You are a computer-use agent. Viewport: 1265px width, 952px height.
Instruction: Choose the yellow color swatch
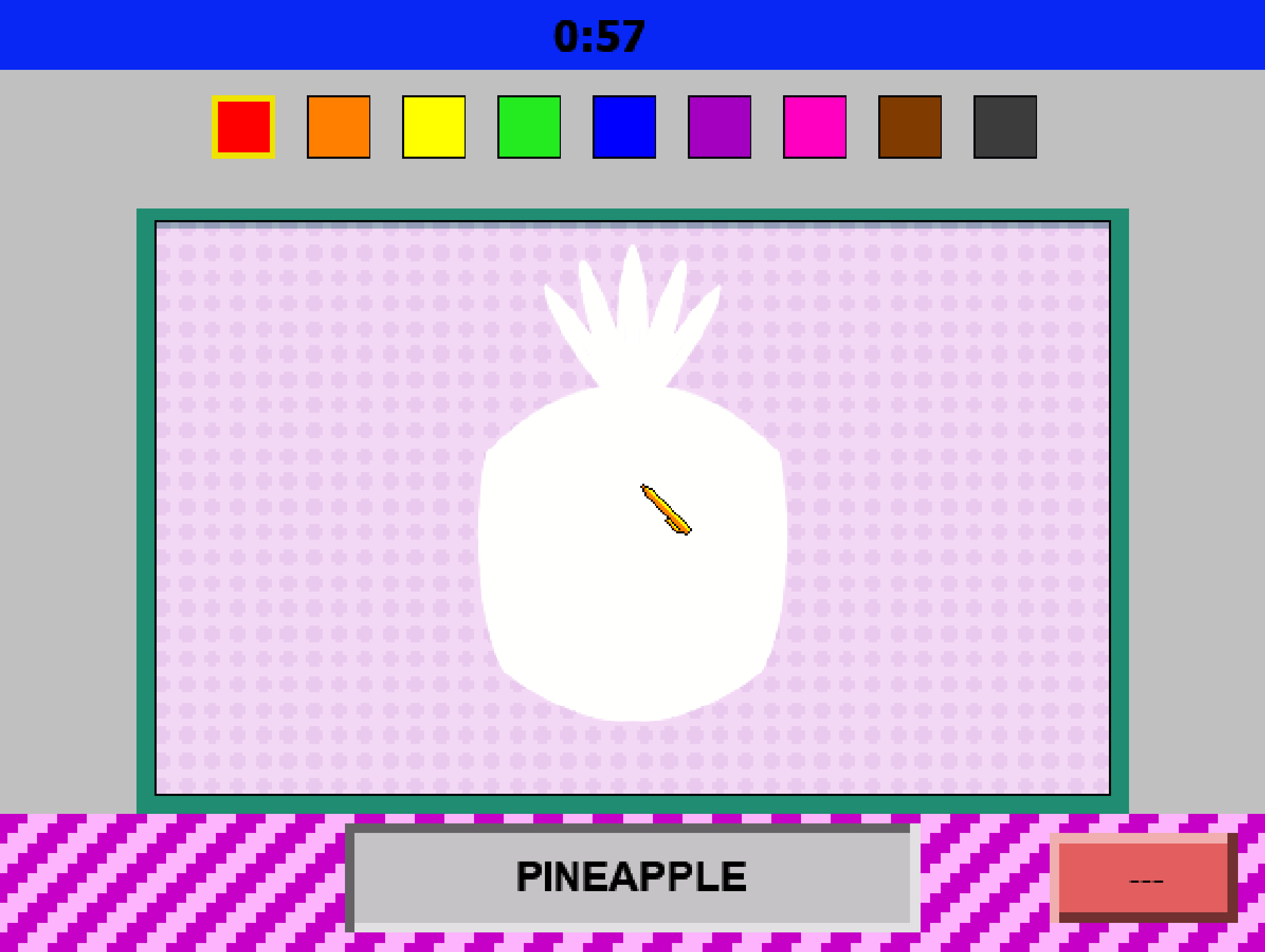tap(433, 126)
